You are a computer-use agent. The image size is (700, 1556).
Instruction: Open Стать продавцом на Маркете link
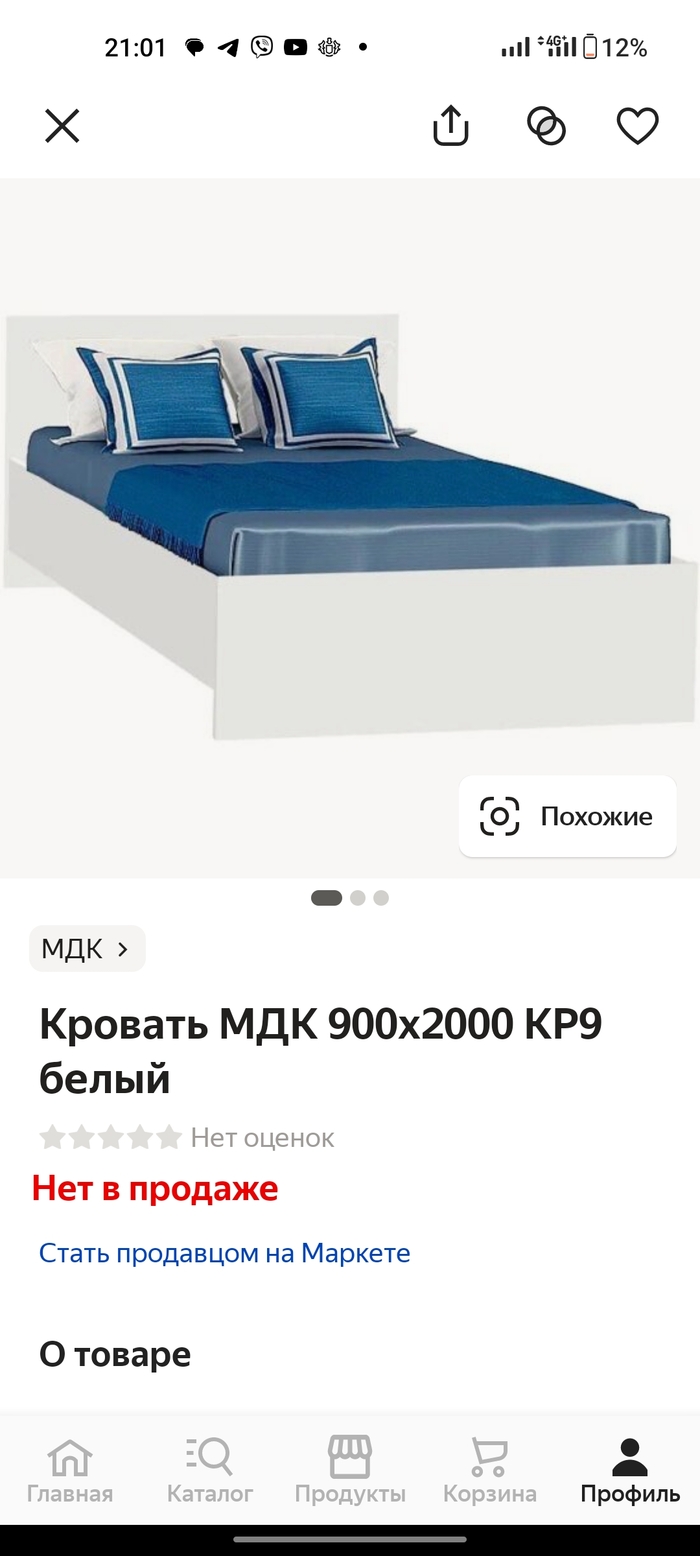point(224,1253)
